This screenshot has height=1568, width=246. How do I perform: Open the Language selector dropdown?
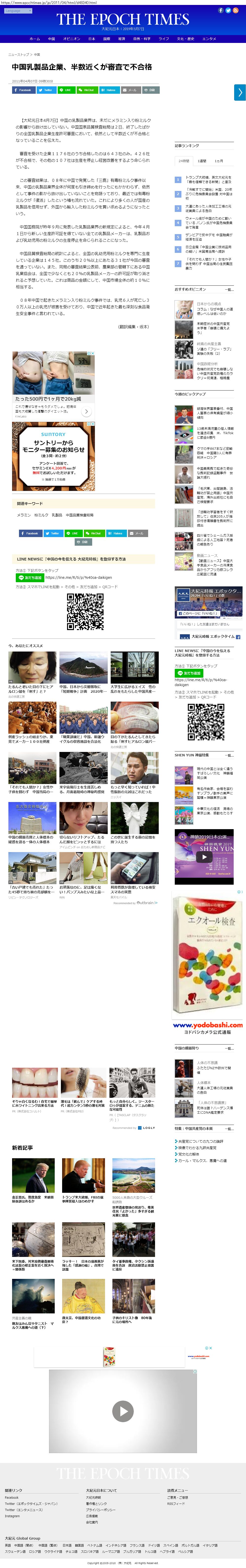(x=17, y=10)
